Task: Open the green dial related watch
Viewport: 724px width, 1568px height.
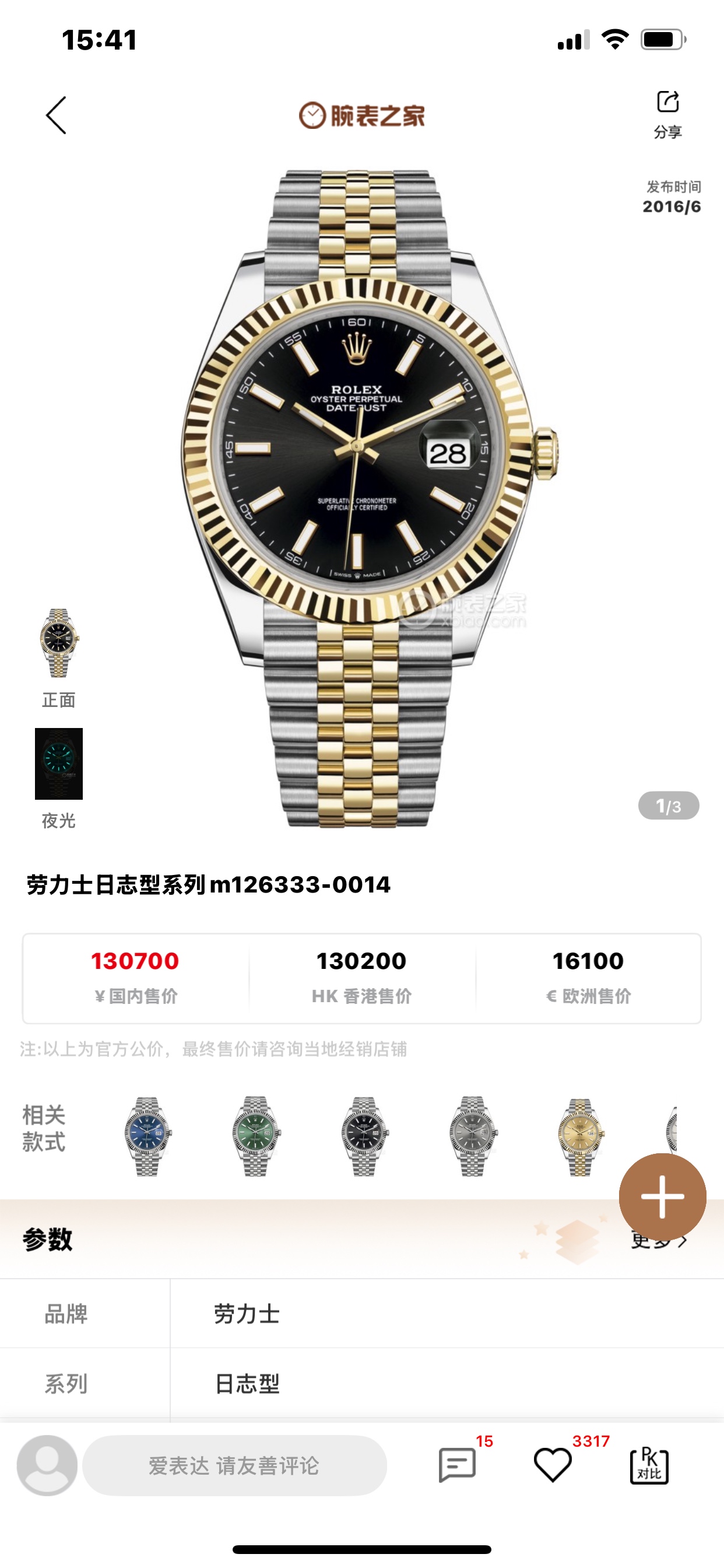Action: [x=255, y=1135]
